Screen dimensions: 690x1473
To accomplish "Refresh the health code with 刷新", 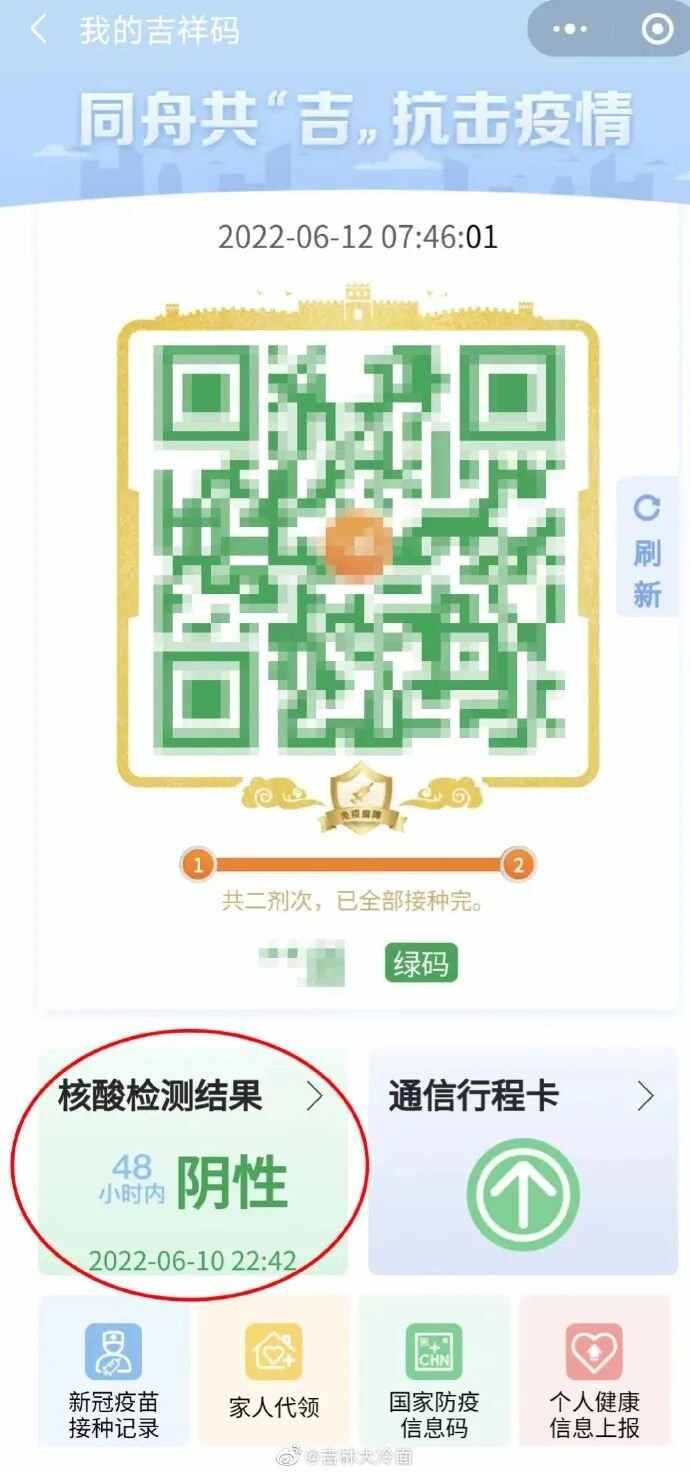I will tap(647, 547).
